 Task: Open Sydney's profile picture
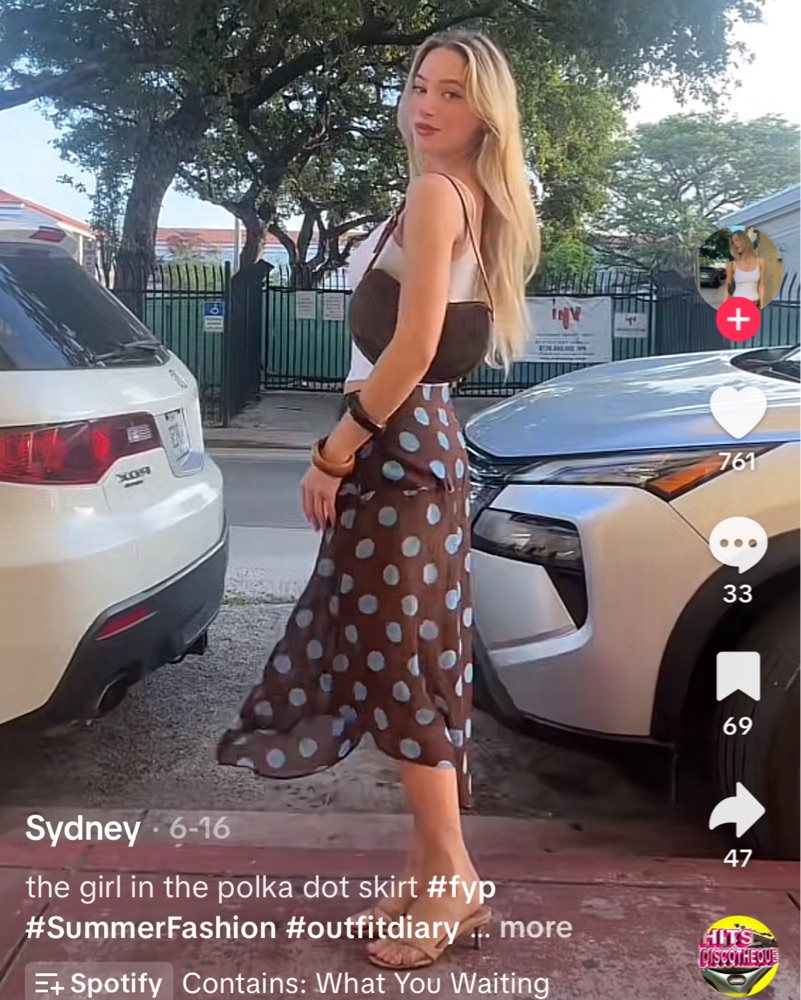[740, 267]
